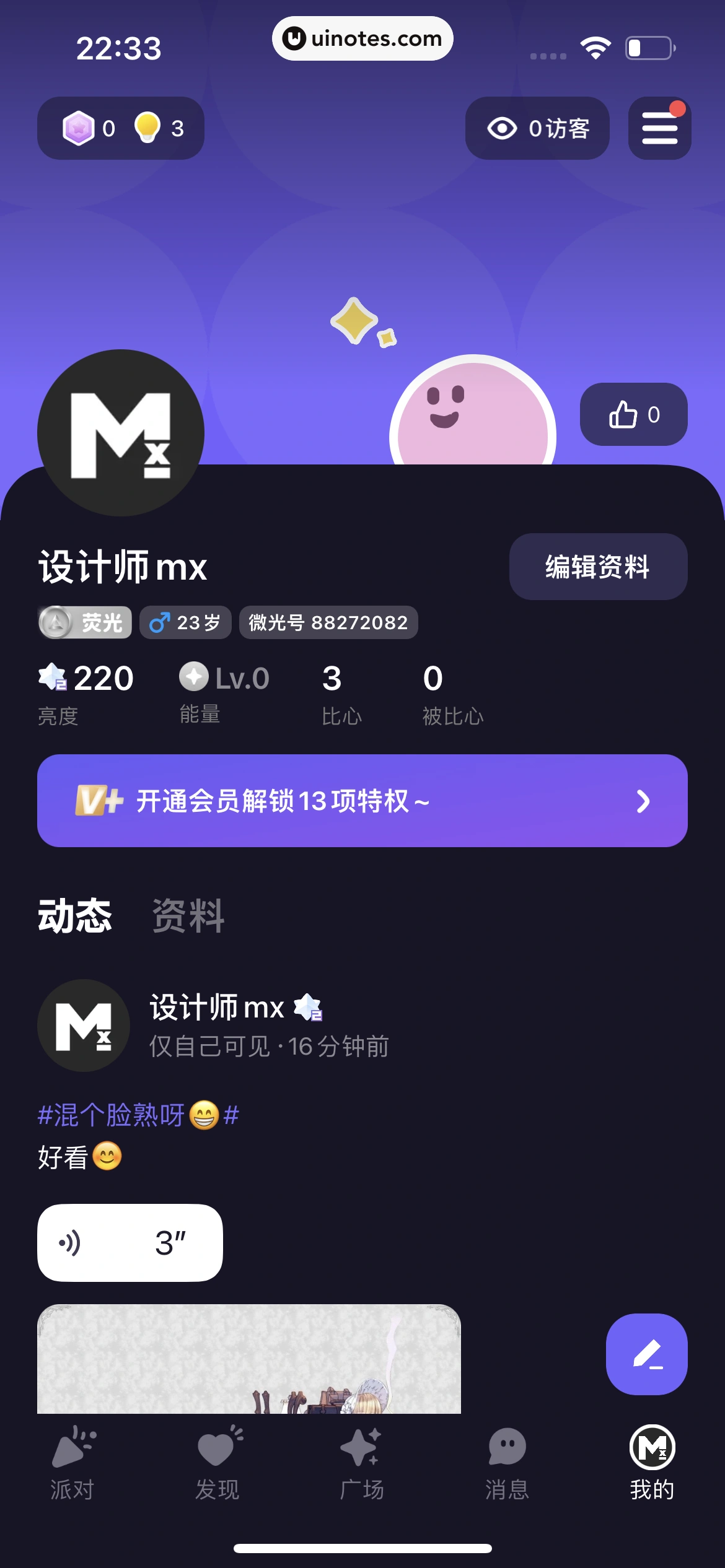Switch to the 资料 tab
Viewport: 725px width, 1568px height.
pos(188,916)
